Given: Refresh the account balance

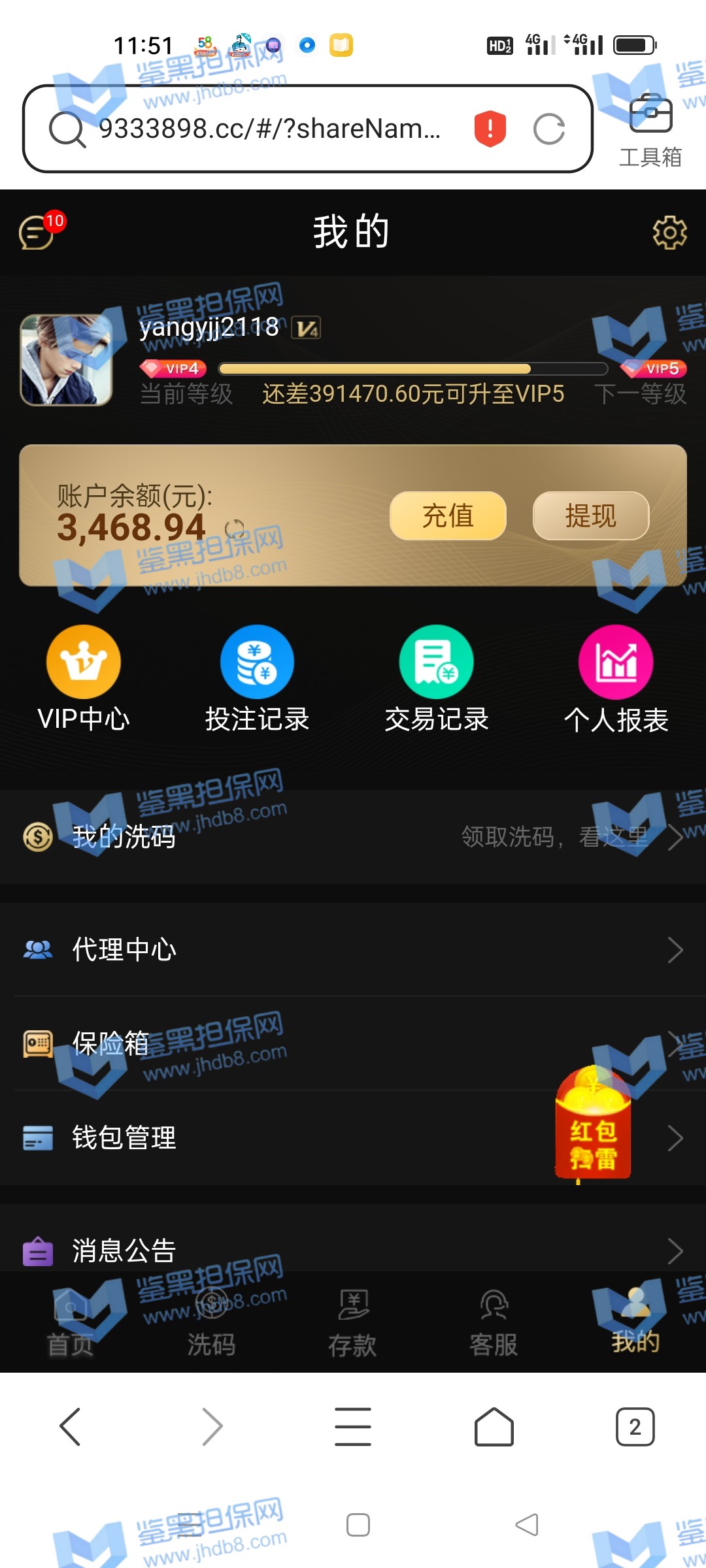Looking at the screenshot, I should point(234,529).
